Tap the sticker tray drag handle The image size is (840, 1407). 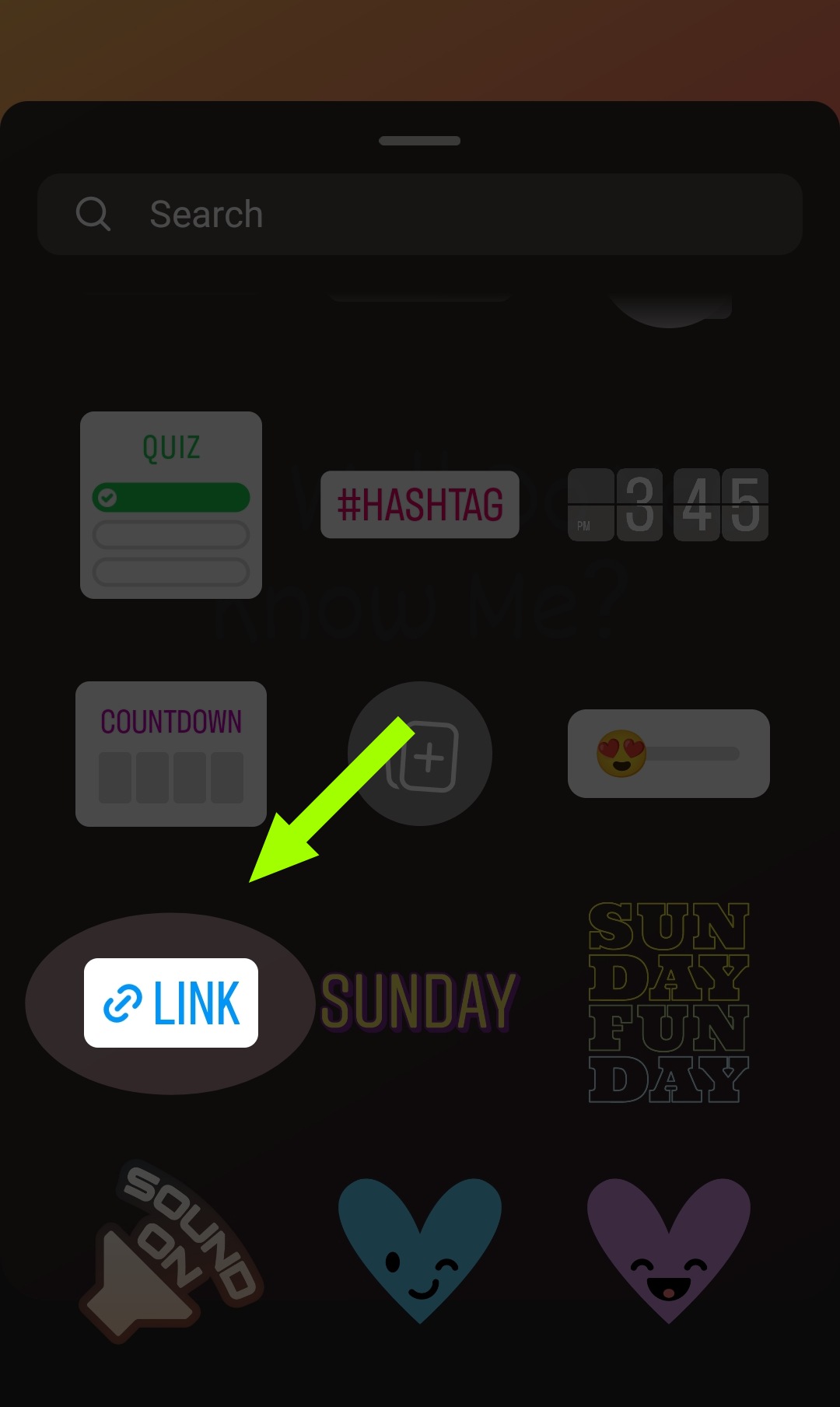coord(420,141)
